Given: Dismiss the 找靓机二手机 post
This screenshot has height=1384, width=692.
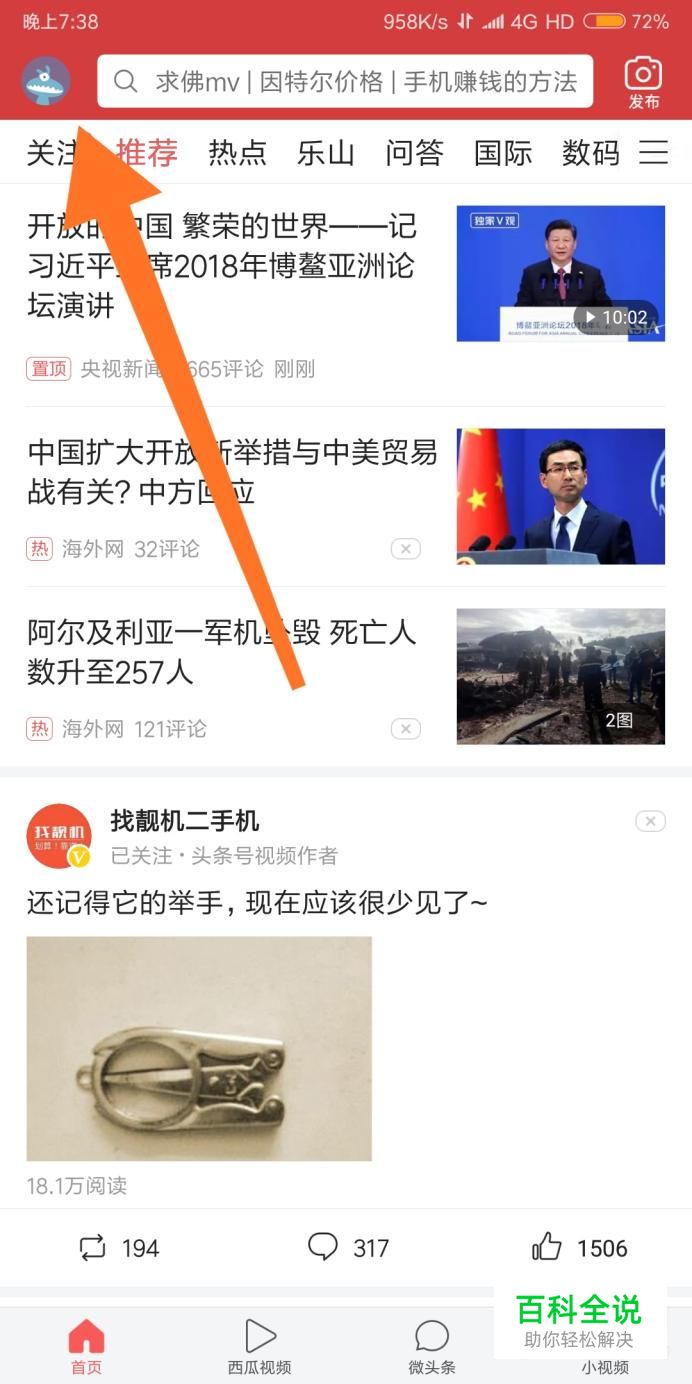Looking at the screenshot, I should click(x=650, y=822).
